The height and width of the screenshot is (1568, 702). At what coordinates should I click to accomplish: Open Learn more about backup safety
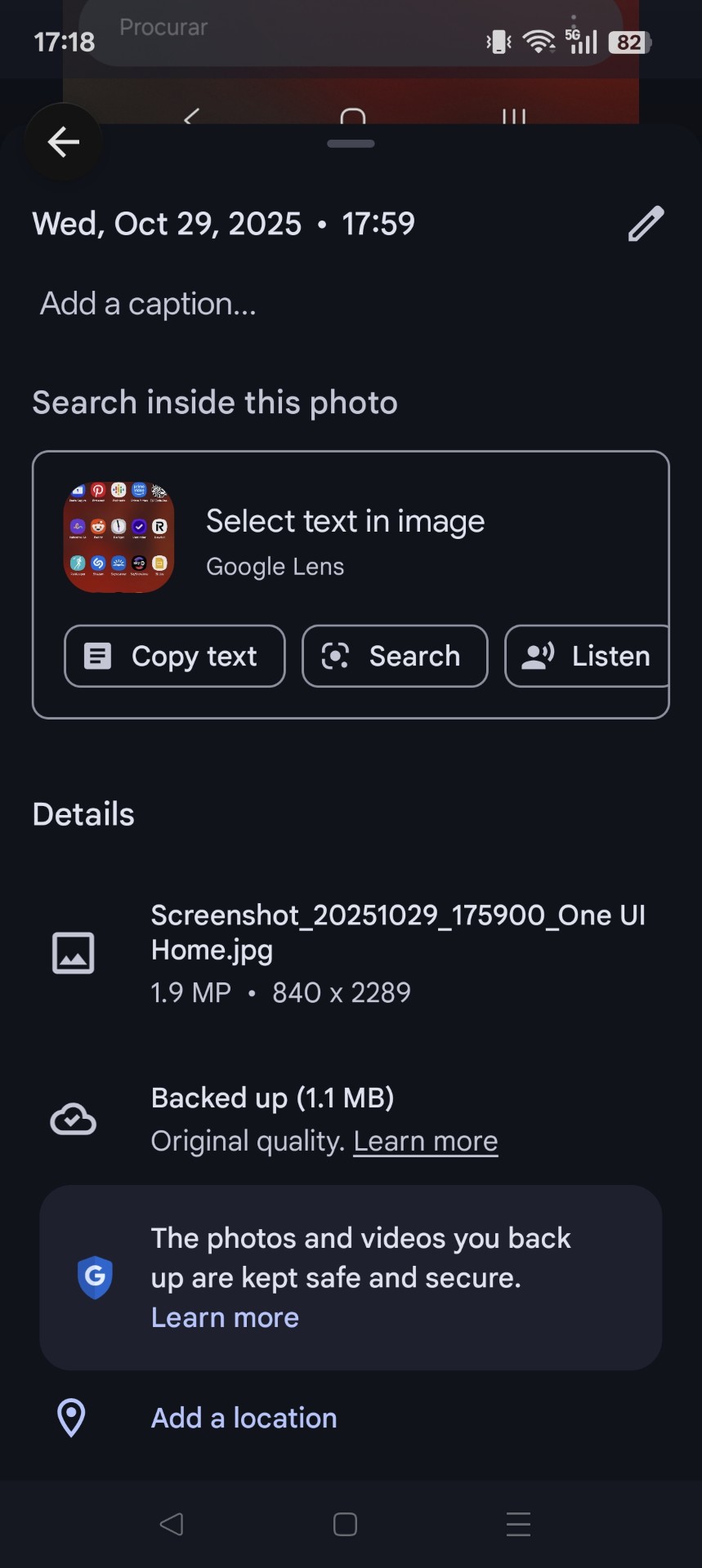[x=225, y=1317]
